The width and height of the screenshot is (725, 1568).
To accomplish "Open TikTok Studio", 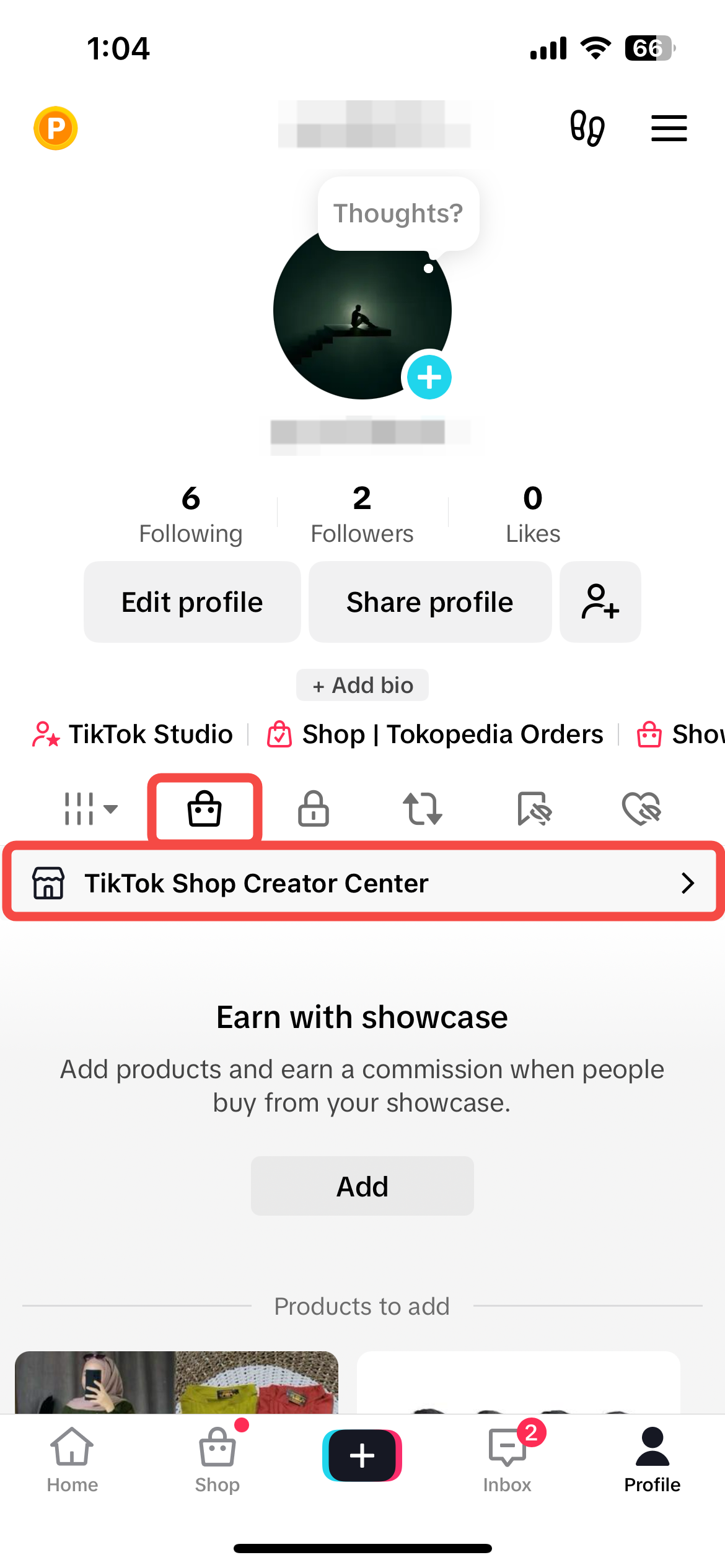I will click(x=133, y=734).
